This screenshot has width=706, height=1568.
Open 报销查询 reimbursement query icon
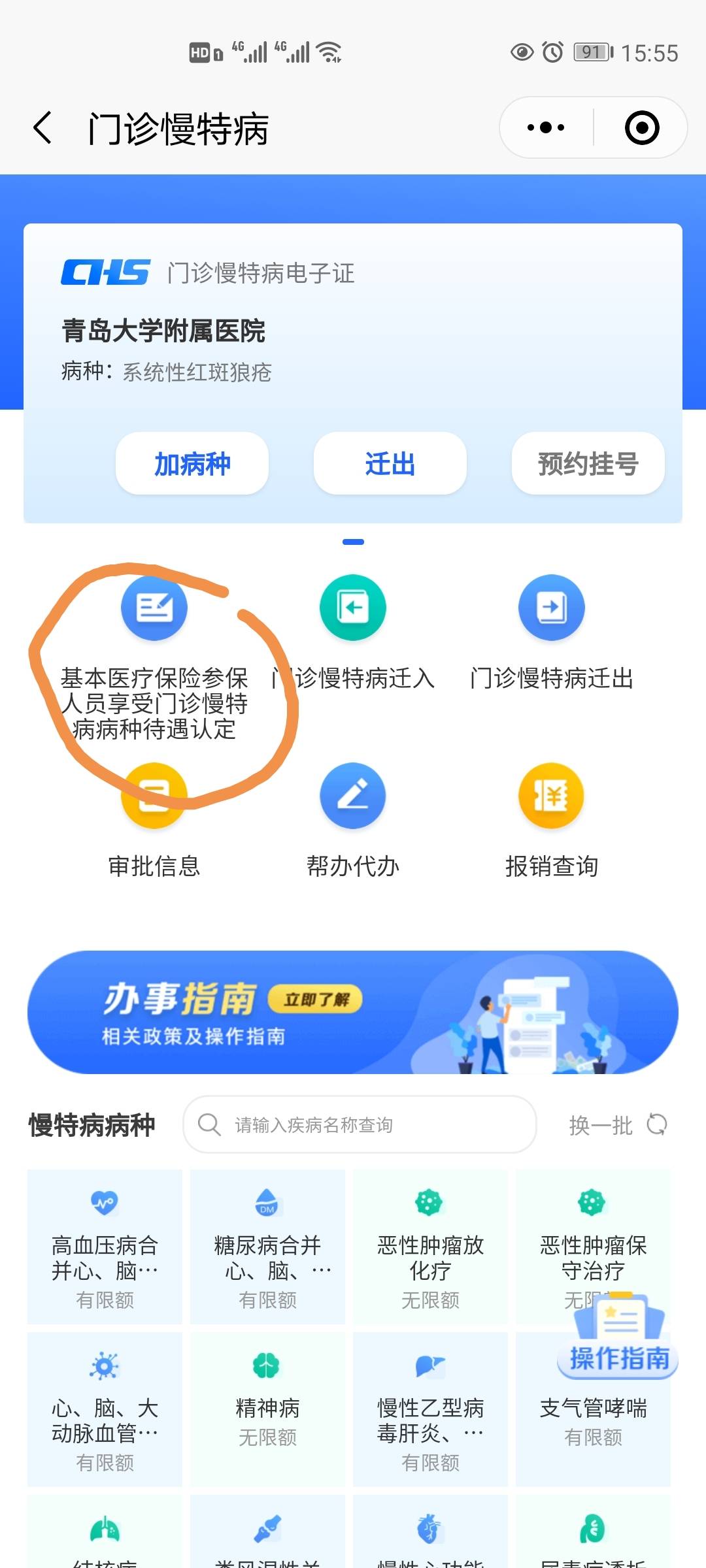[551, 796]
